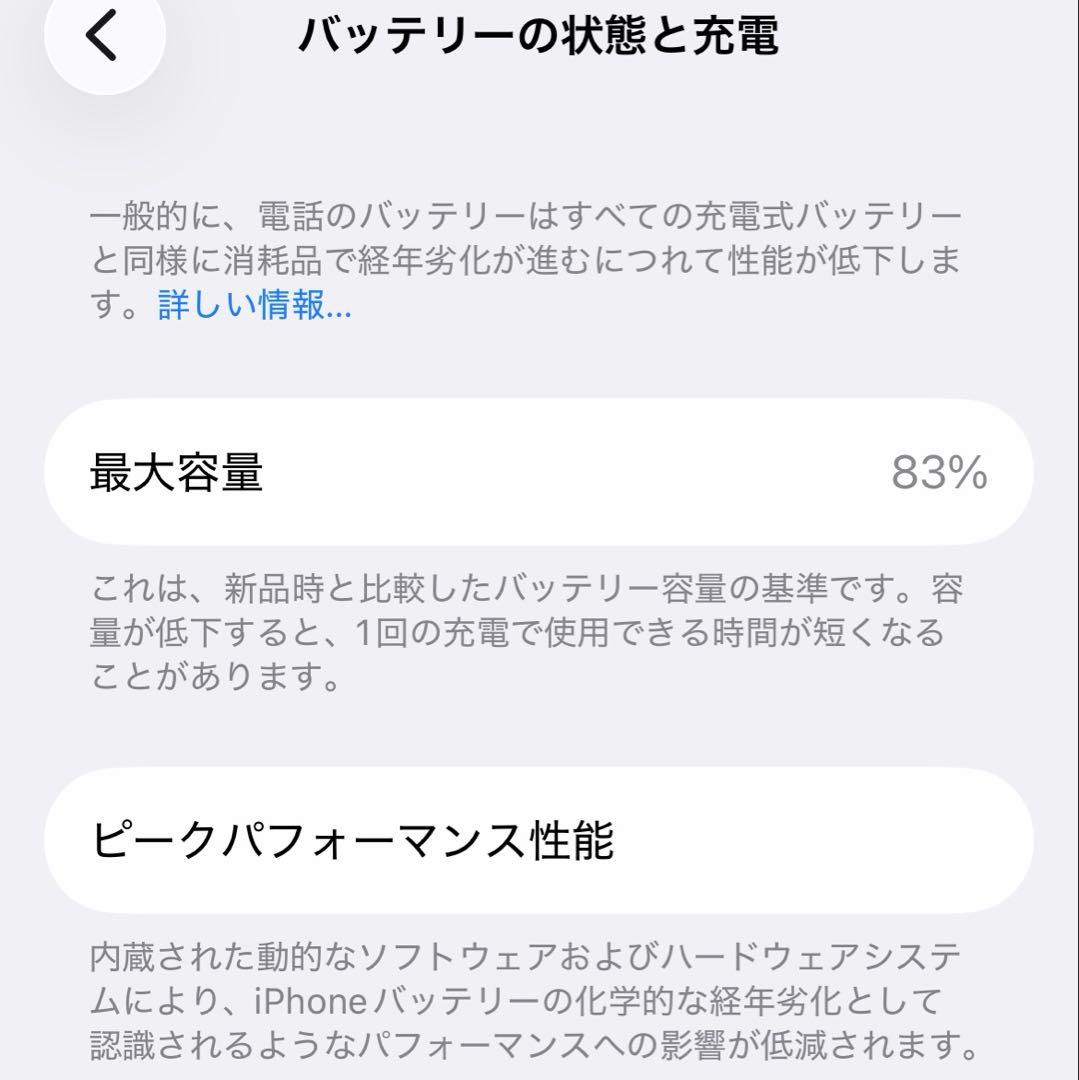The height and width of the screenshot is (1080, 1079).
Task: Select the maximum capacity label text
Action: tap(175, 472)
